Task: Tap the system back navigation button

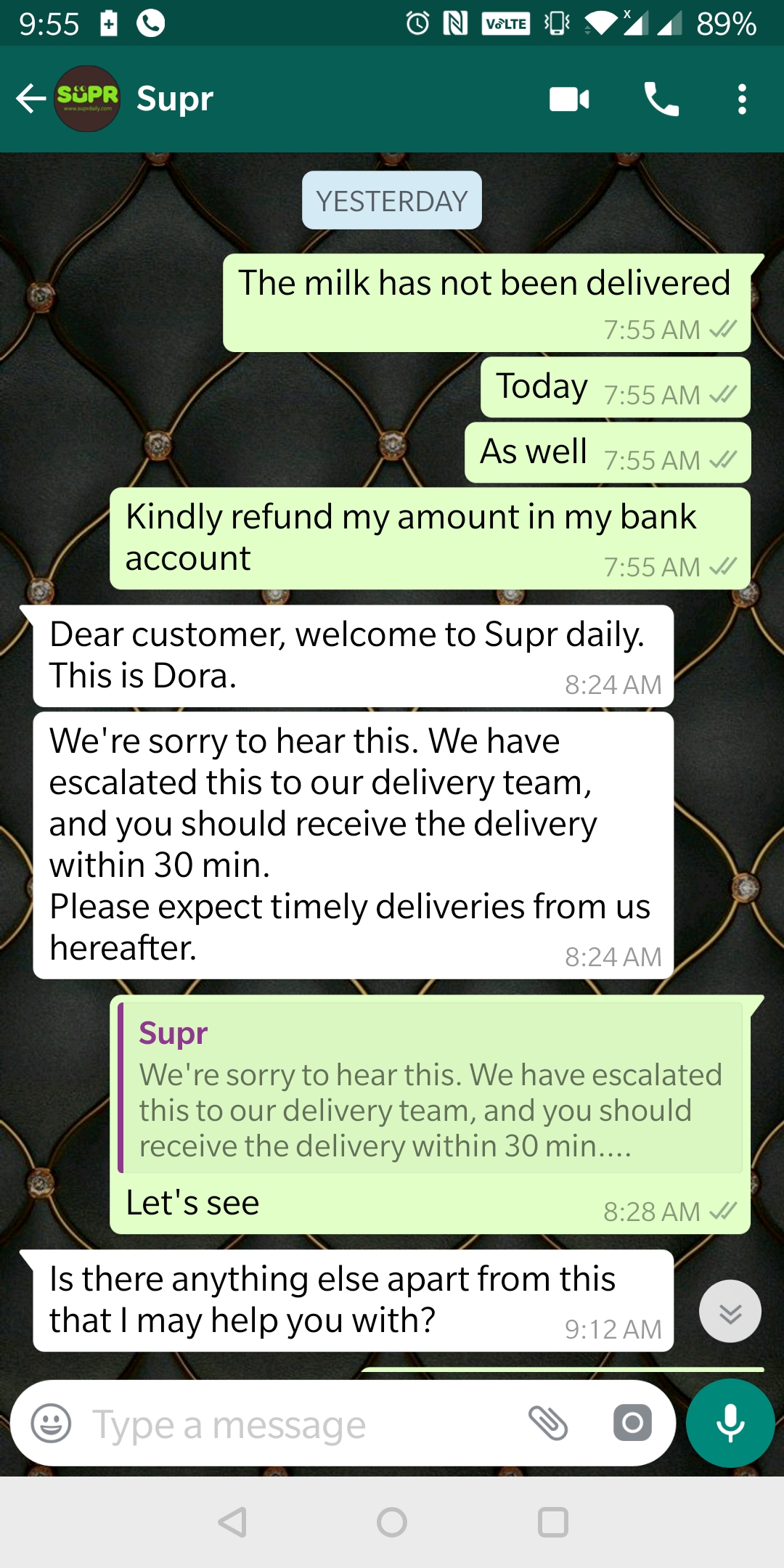Action: (x=233, y=1522)
